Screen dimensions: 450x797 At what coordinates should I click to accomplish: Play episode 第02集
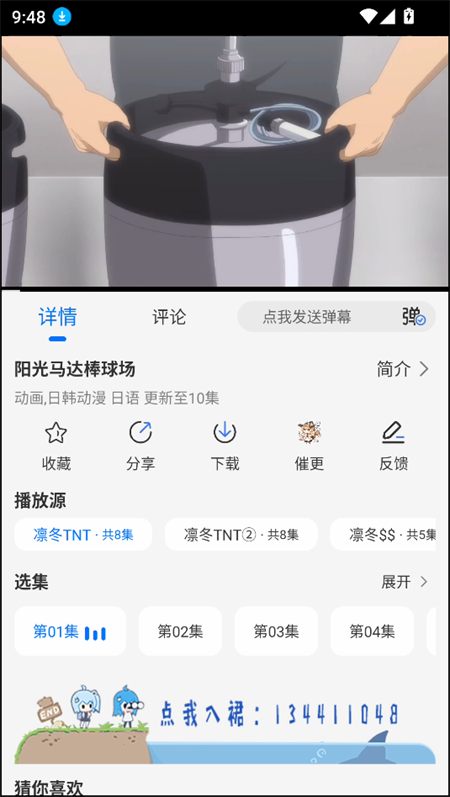[181, 631]
